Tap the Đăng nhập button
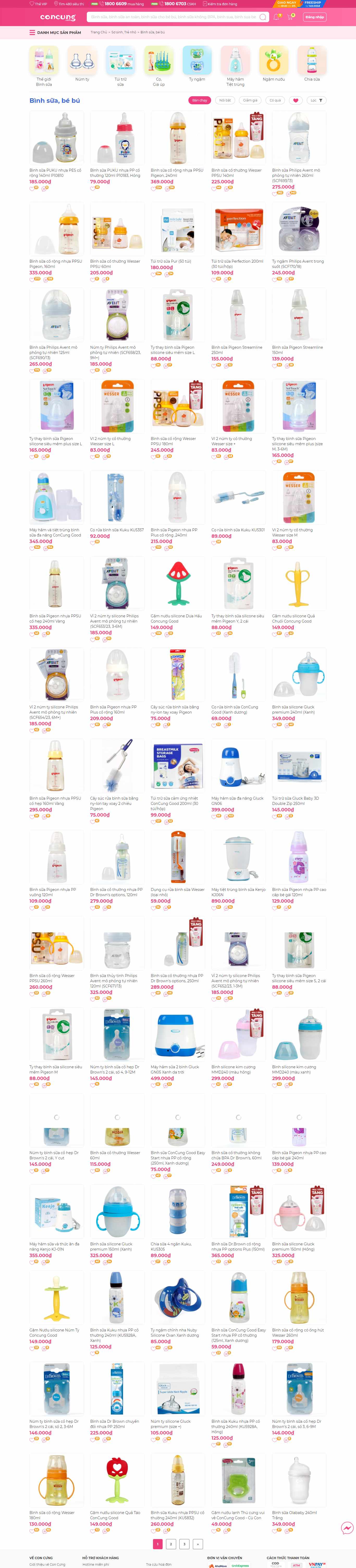 point(315,17)
